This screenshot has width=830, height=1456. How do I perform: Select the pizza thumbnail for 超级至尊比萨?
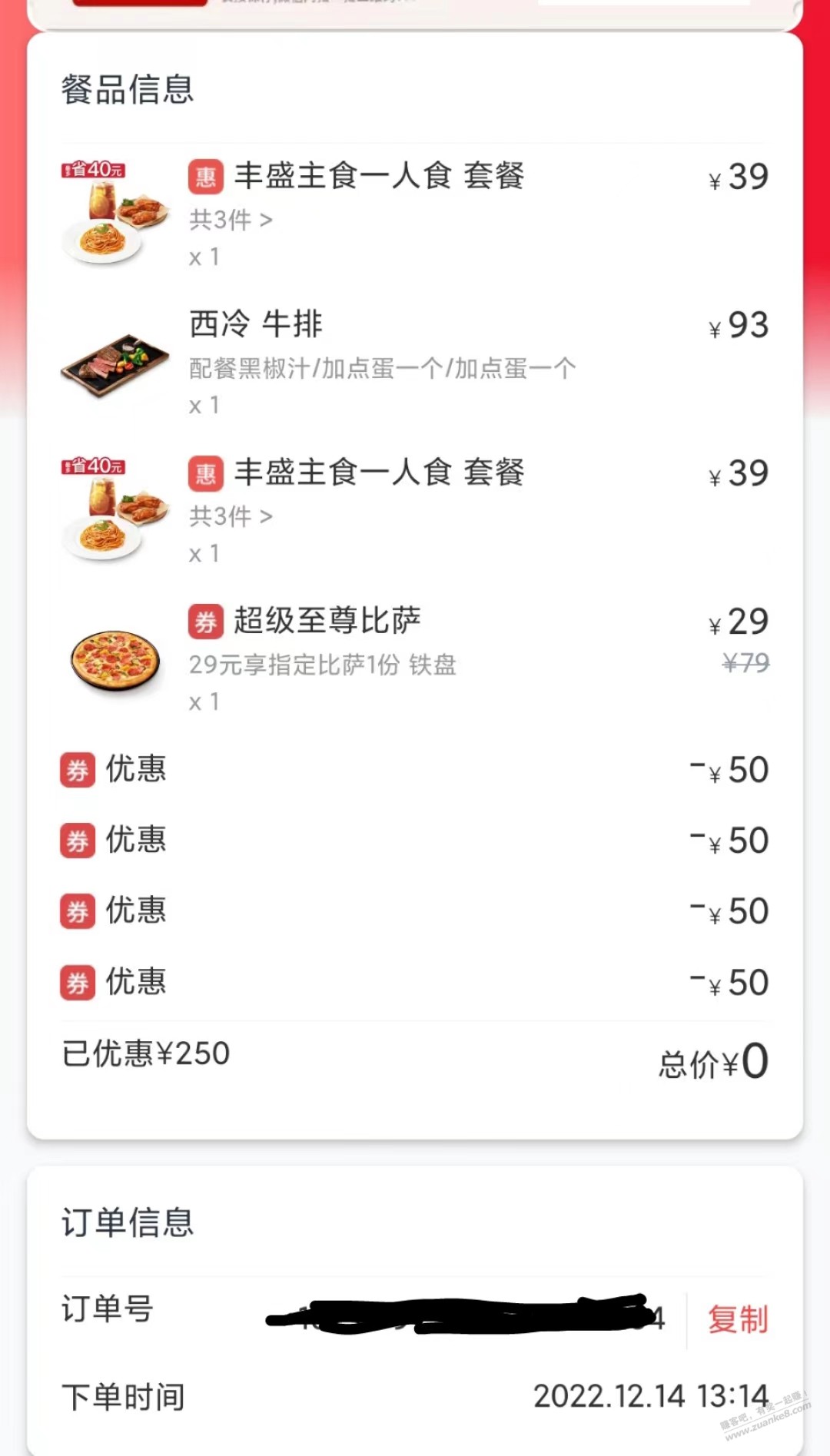point(115,657)
